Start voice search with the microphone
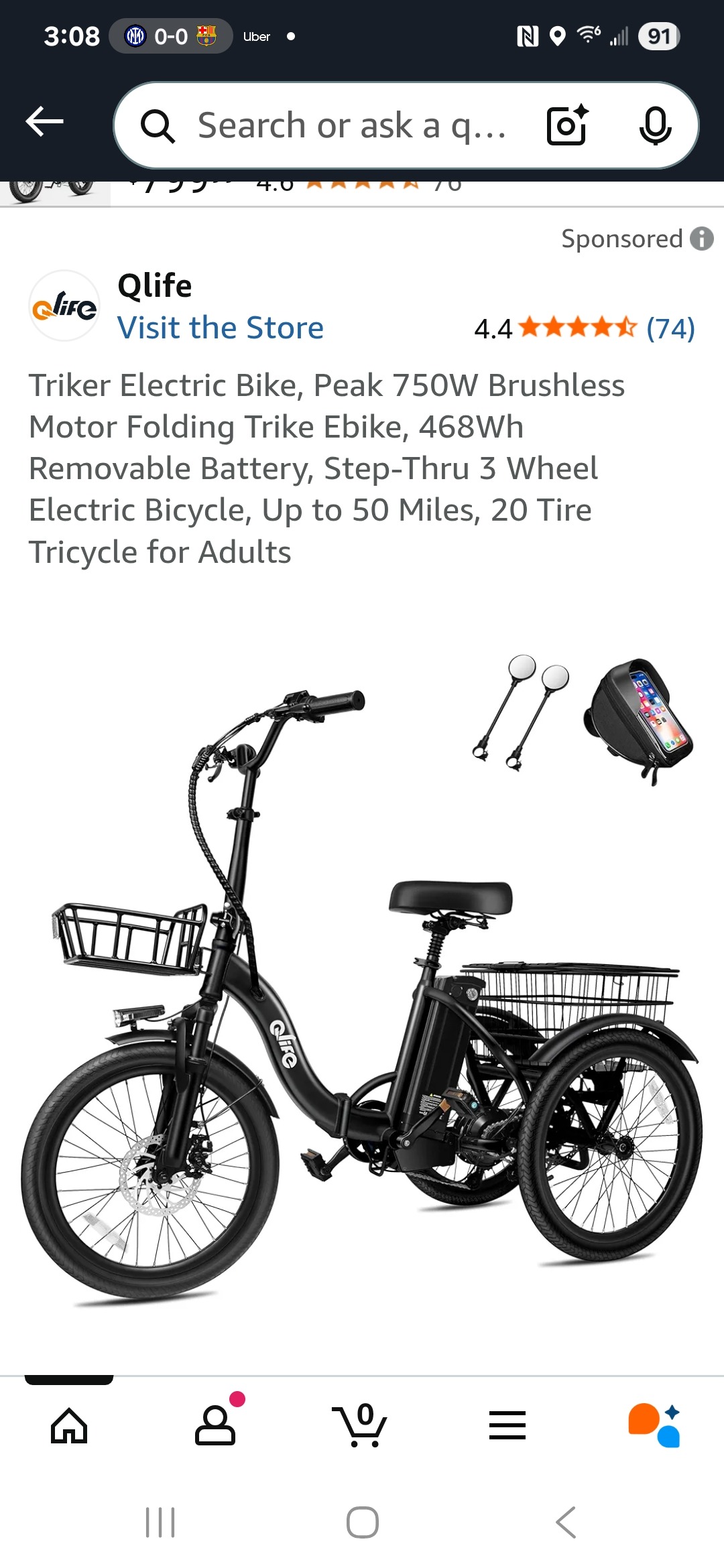The width and height of the screenshot is (724, 1568). coord(655,125)
